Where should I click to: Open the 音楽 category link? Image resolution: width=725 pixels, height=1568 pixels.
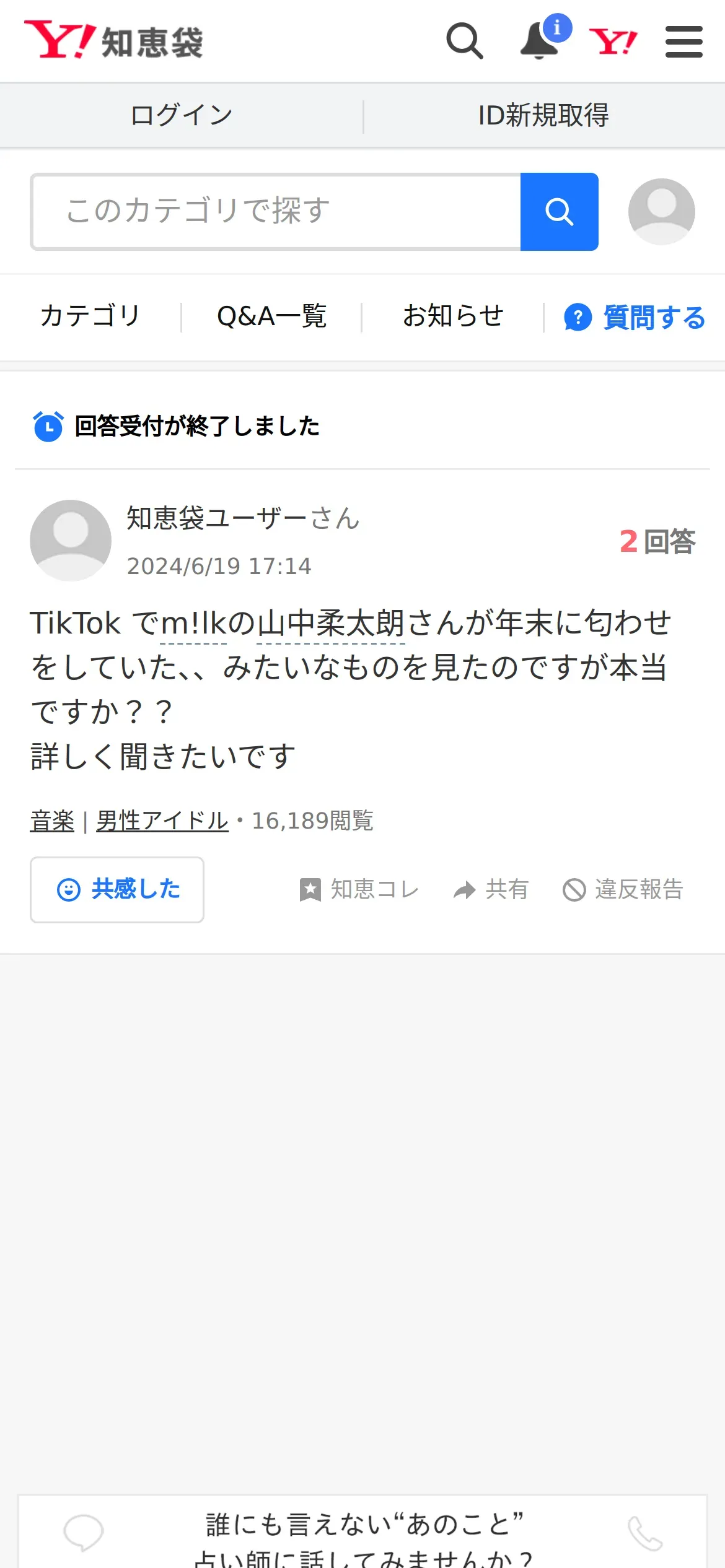click(52, 821)
